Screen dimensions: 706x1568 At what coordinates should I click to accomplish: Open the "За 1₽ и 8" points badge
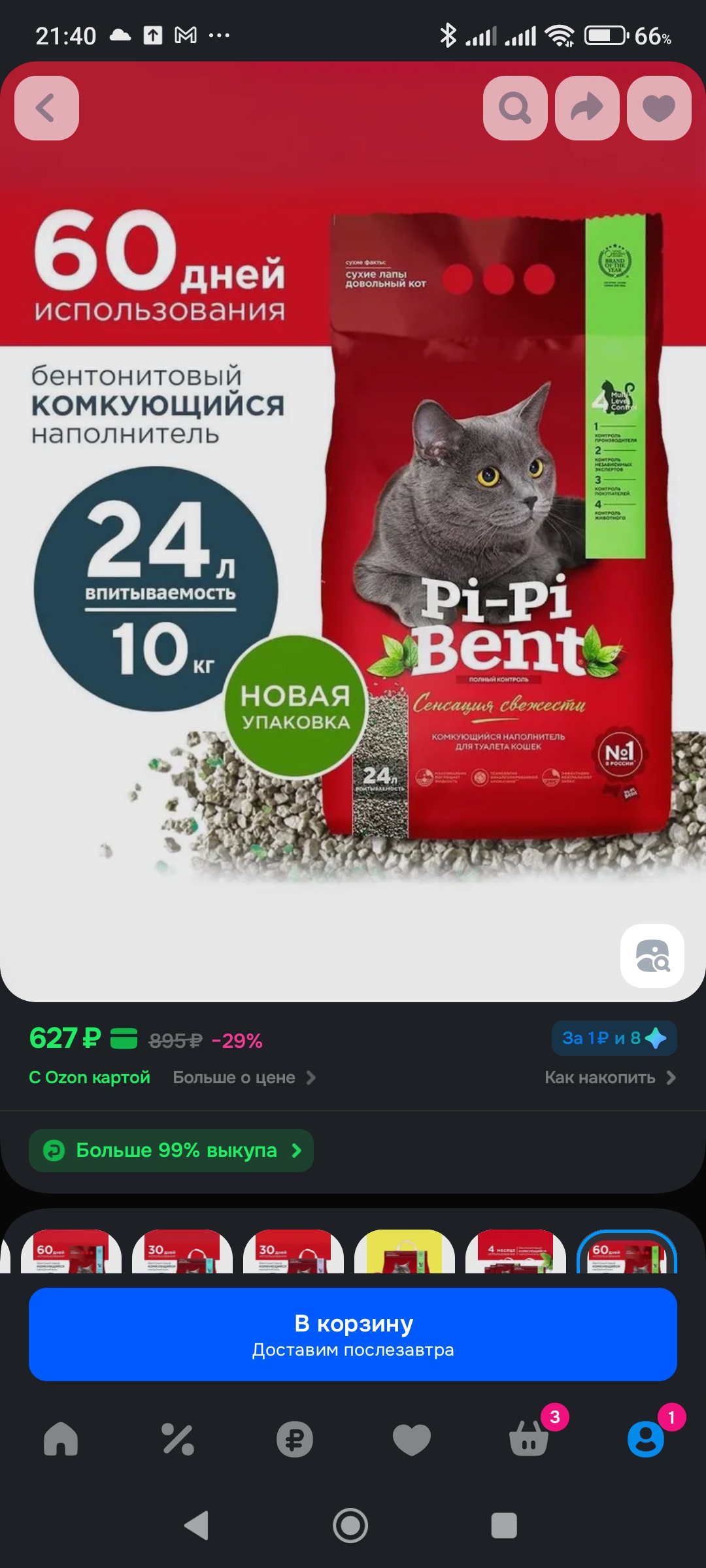coord(614,1037)
